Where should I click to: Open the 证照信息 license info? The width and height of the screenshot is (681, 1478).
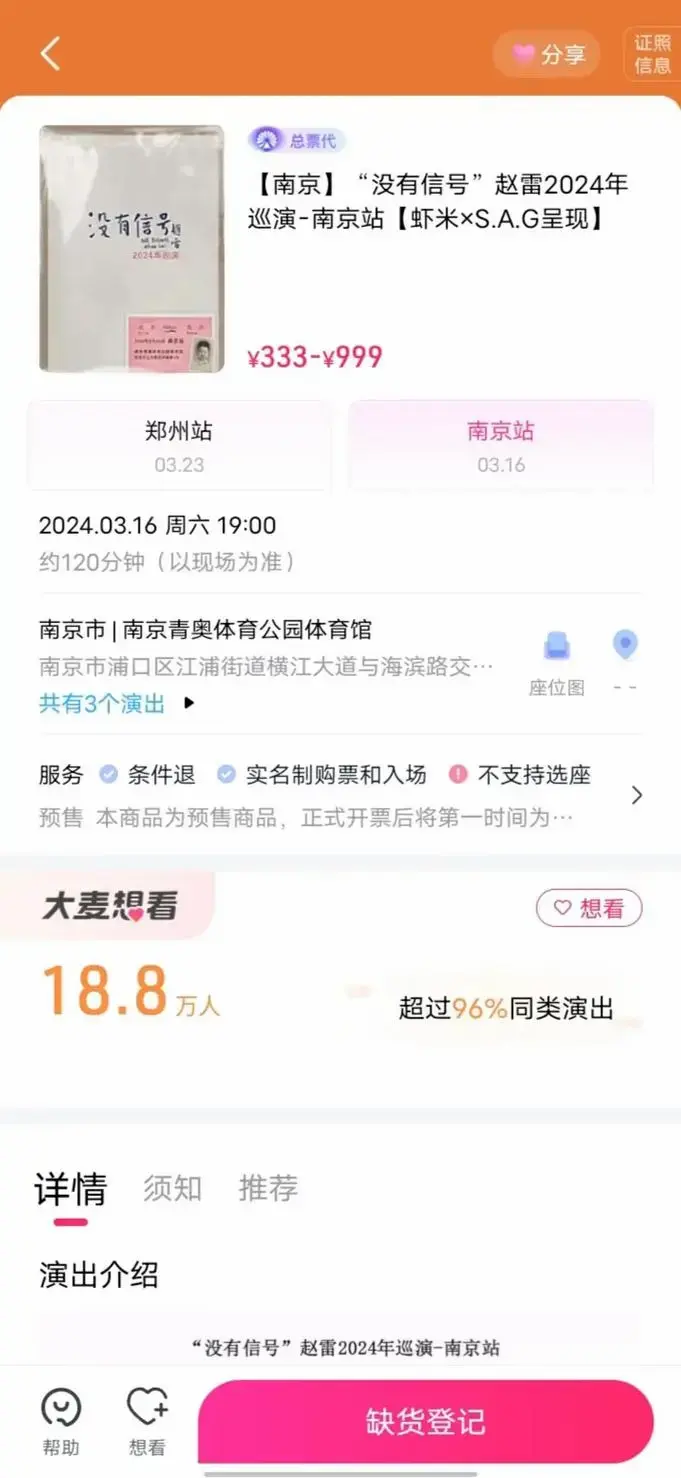652,54
